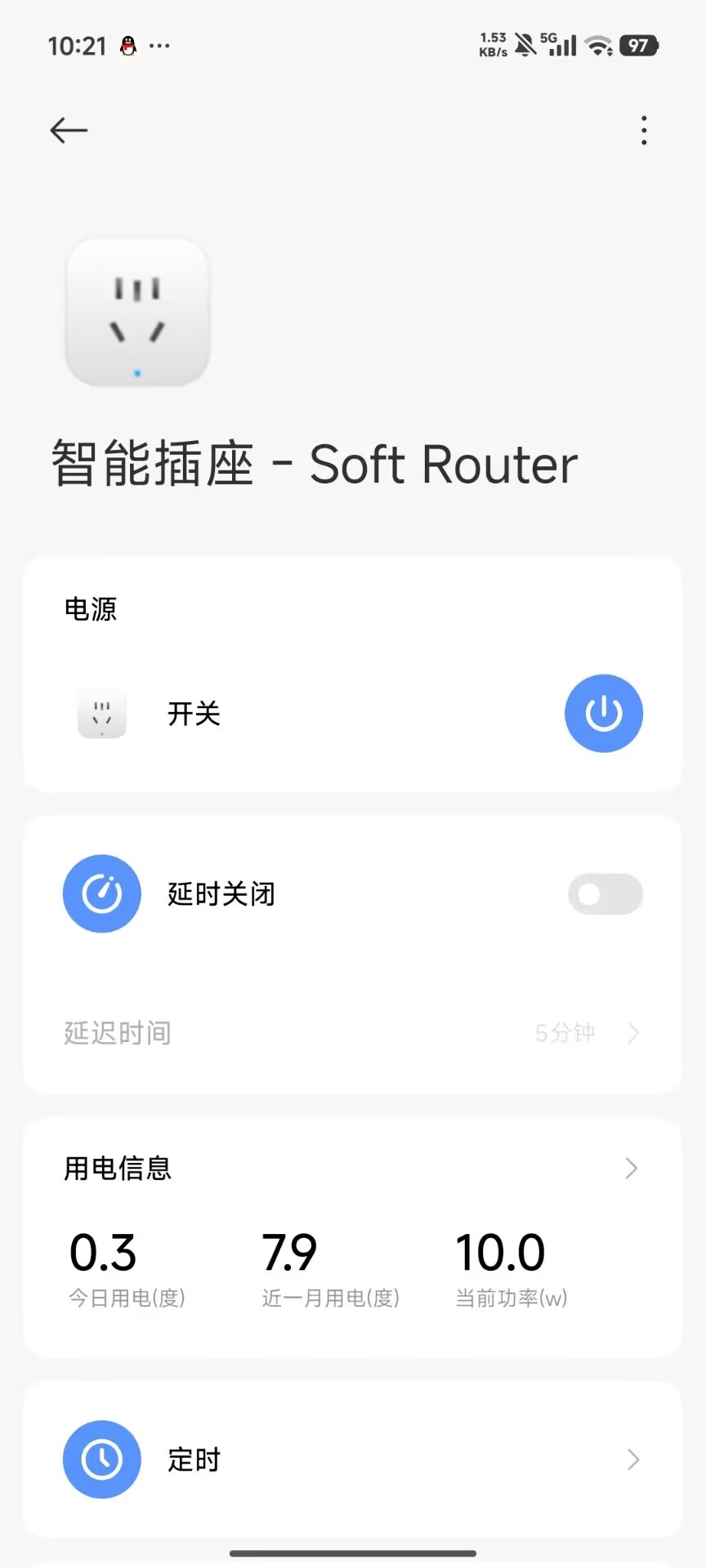
Task: Go back using the arrow icon
Action: [69, 131]
